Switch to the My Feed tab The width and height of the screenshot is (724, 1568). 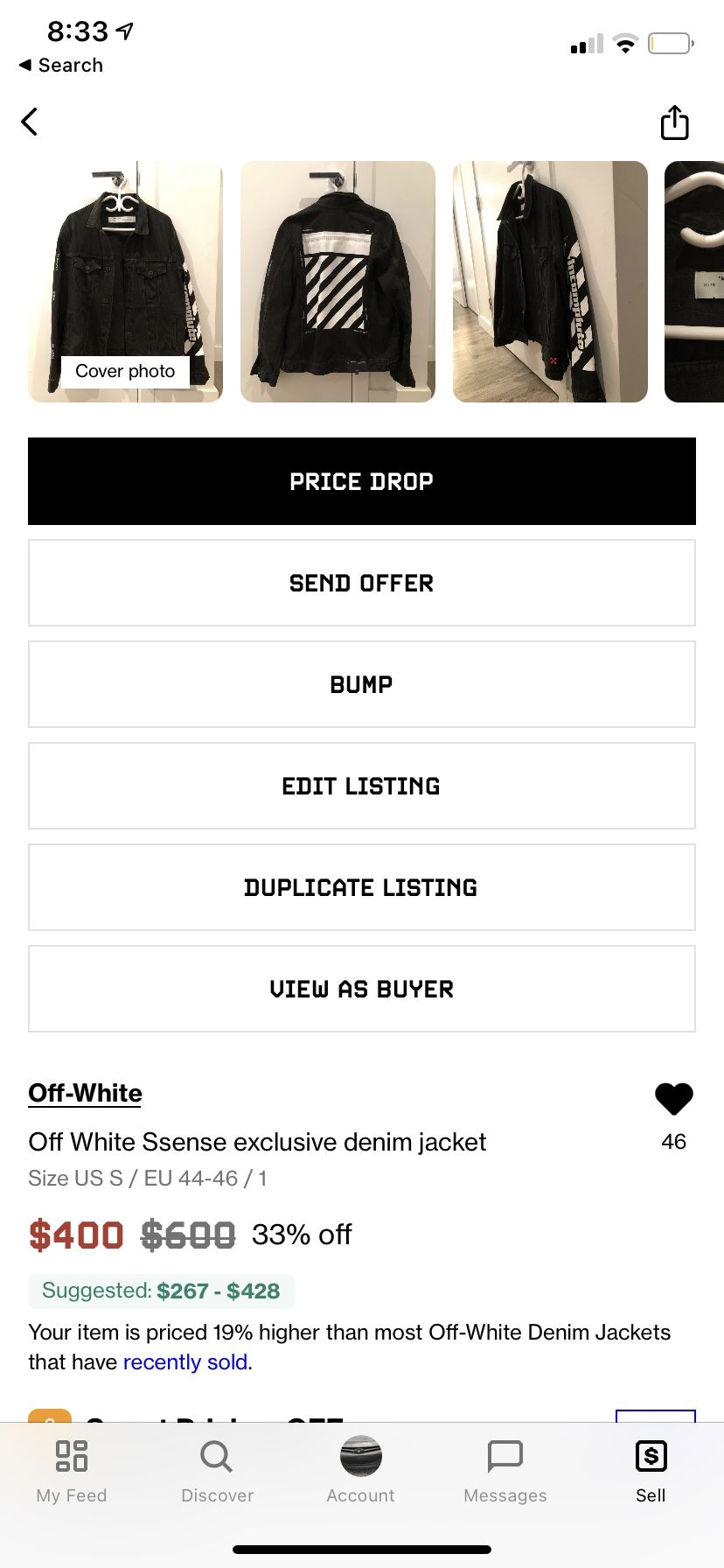pyautogui.click(x=72, y=1472)
